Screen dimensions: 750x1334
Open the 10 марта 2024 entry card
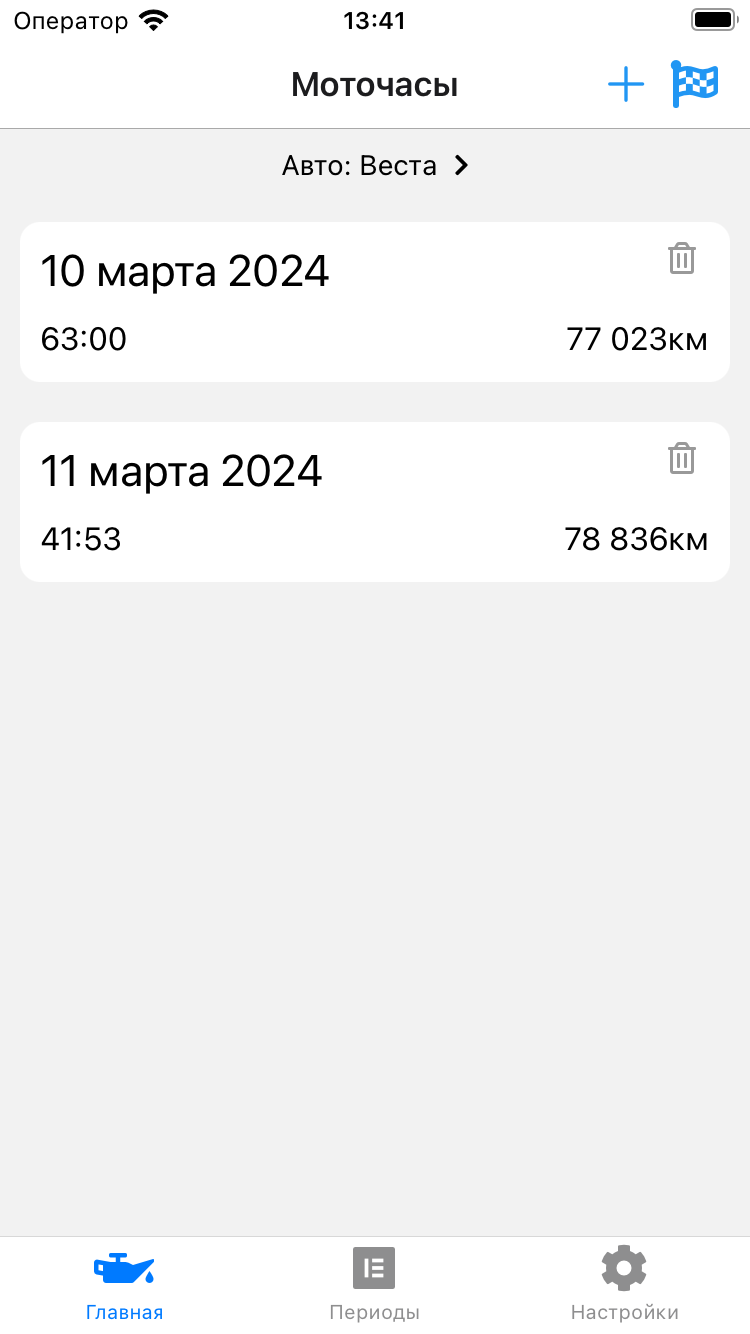click(x=374, y=302)
